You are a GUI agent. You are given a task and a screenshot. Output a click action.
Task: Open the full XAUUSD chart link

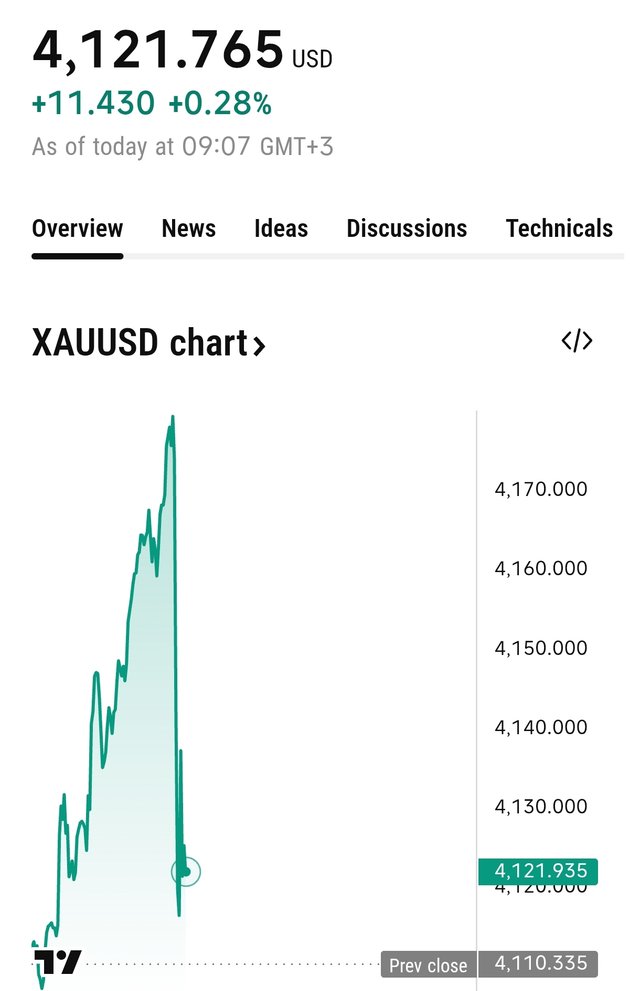[149, 344]
